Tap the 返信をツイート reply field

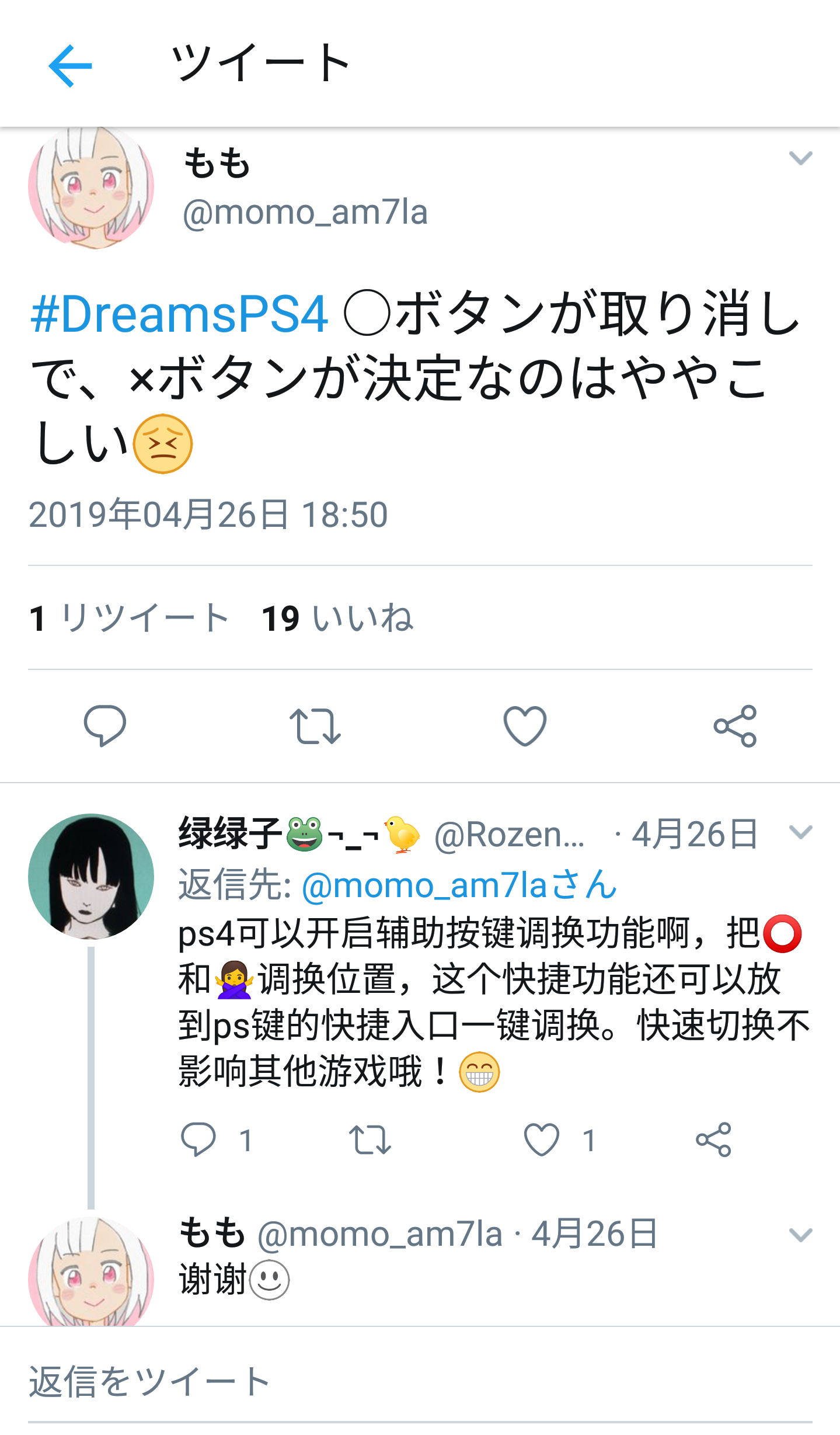pos(420,1382)
